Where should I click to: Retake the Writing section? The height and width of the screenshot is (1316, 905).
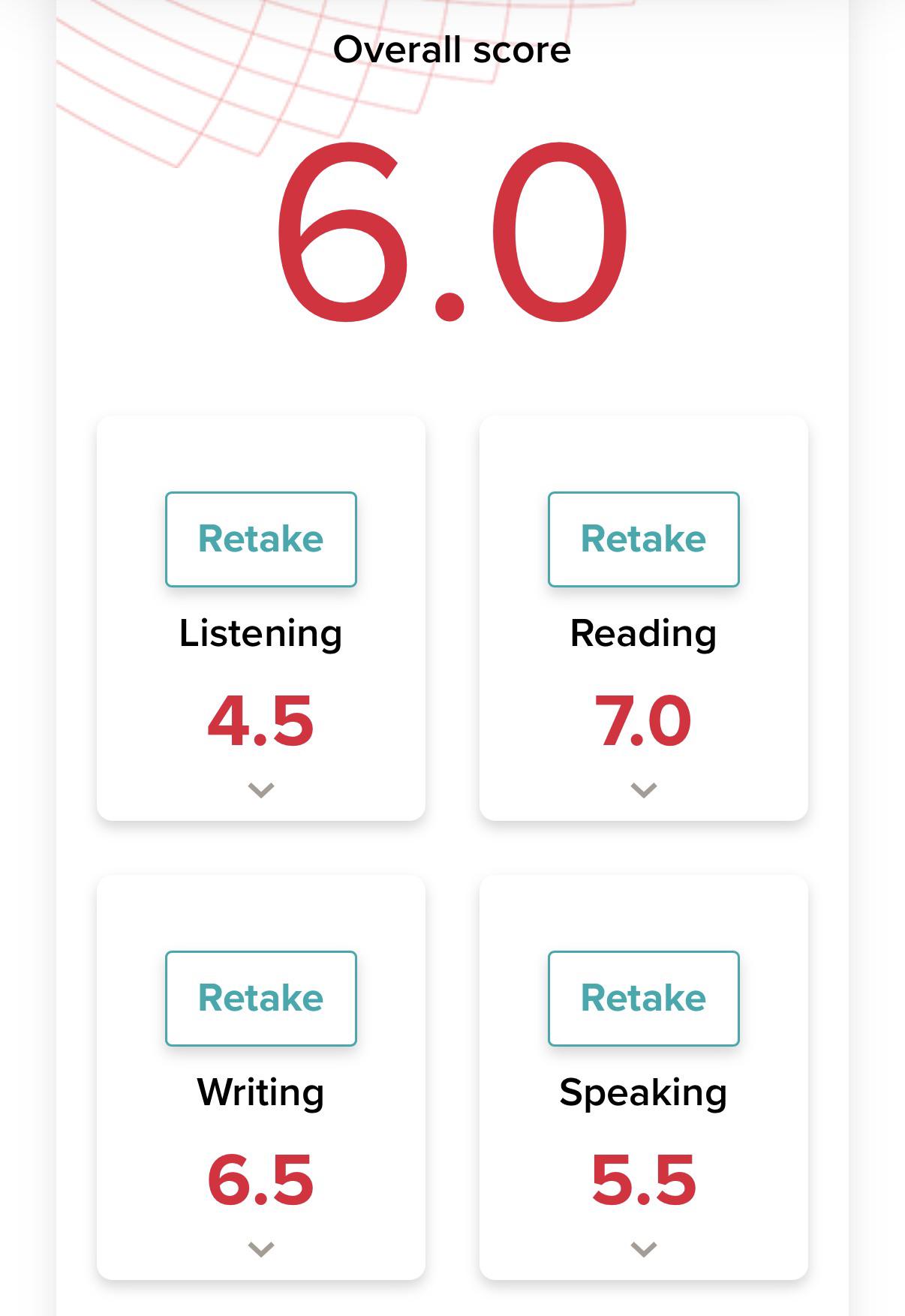[x=260, y=998]
